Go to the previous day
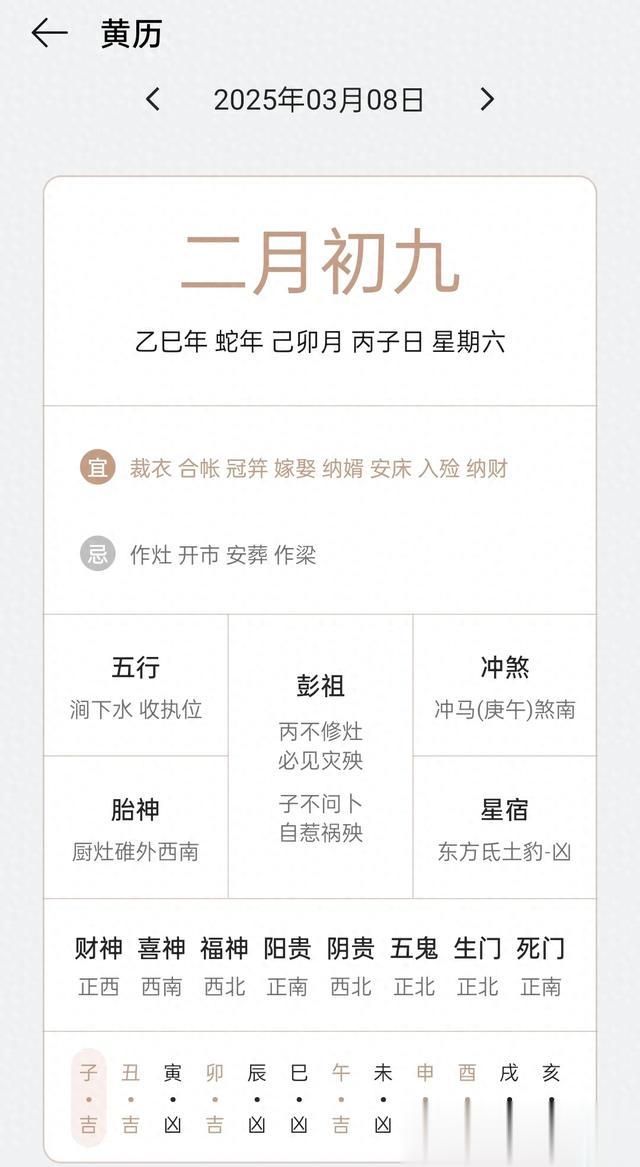The height and width of the screenshot is (1167, 640). point(153,99)
